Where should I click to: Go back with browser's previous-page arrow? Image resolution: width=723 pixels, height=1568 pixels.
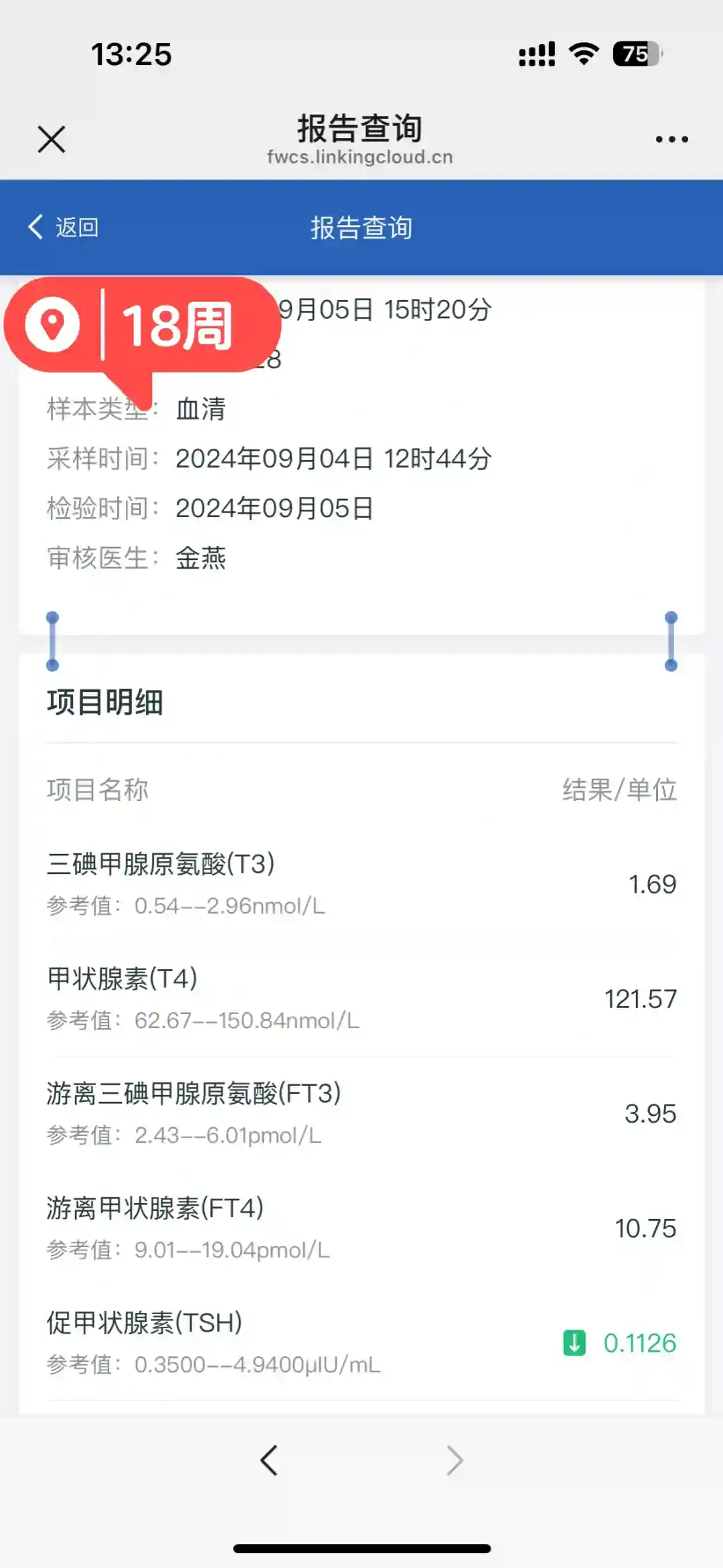[269, 1460]
